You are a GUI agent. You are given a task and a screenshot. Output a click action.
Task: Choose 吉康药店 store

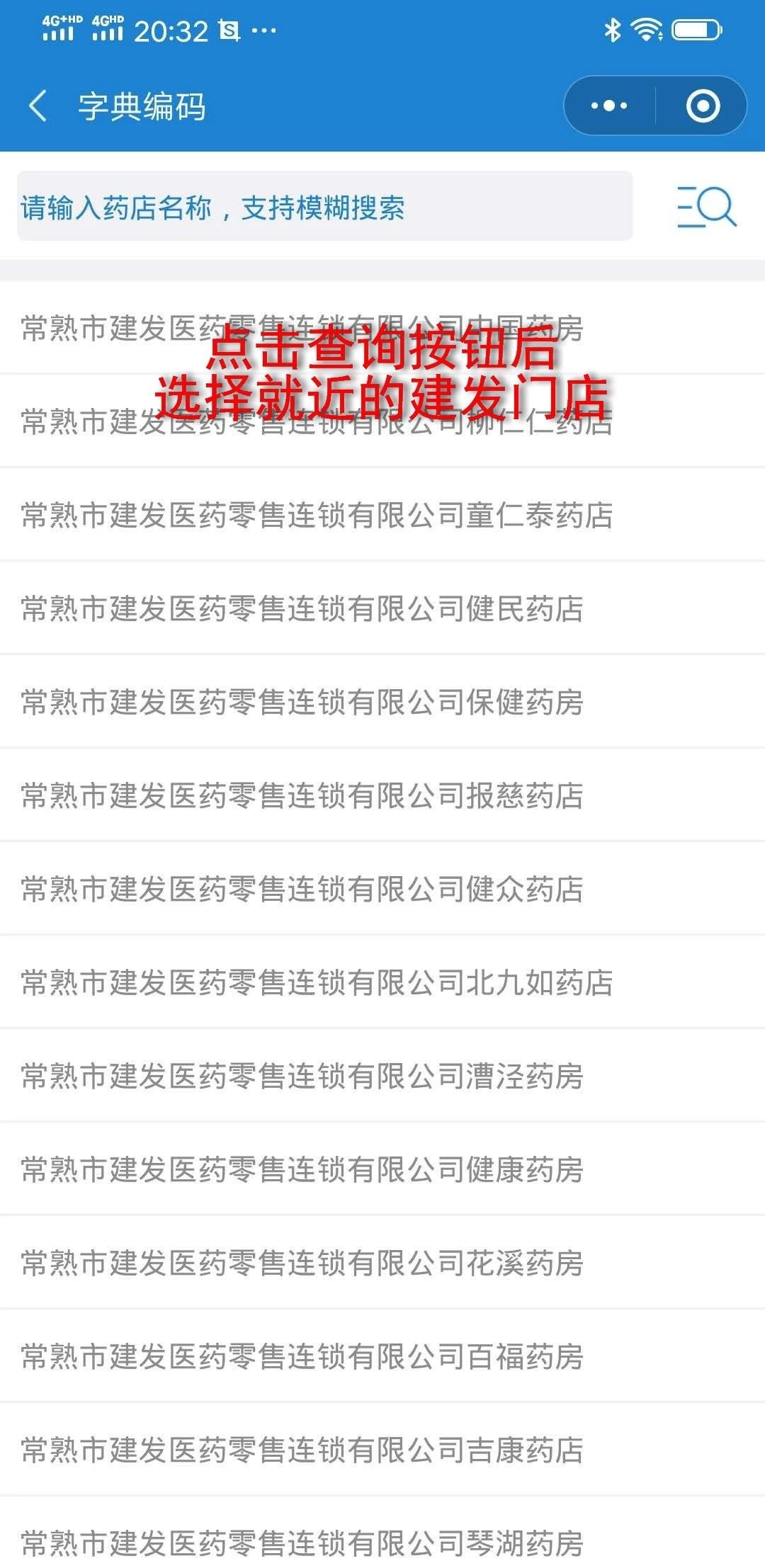(302, 1450)
